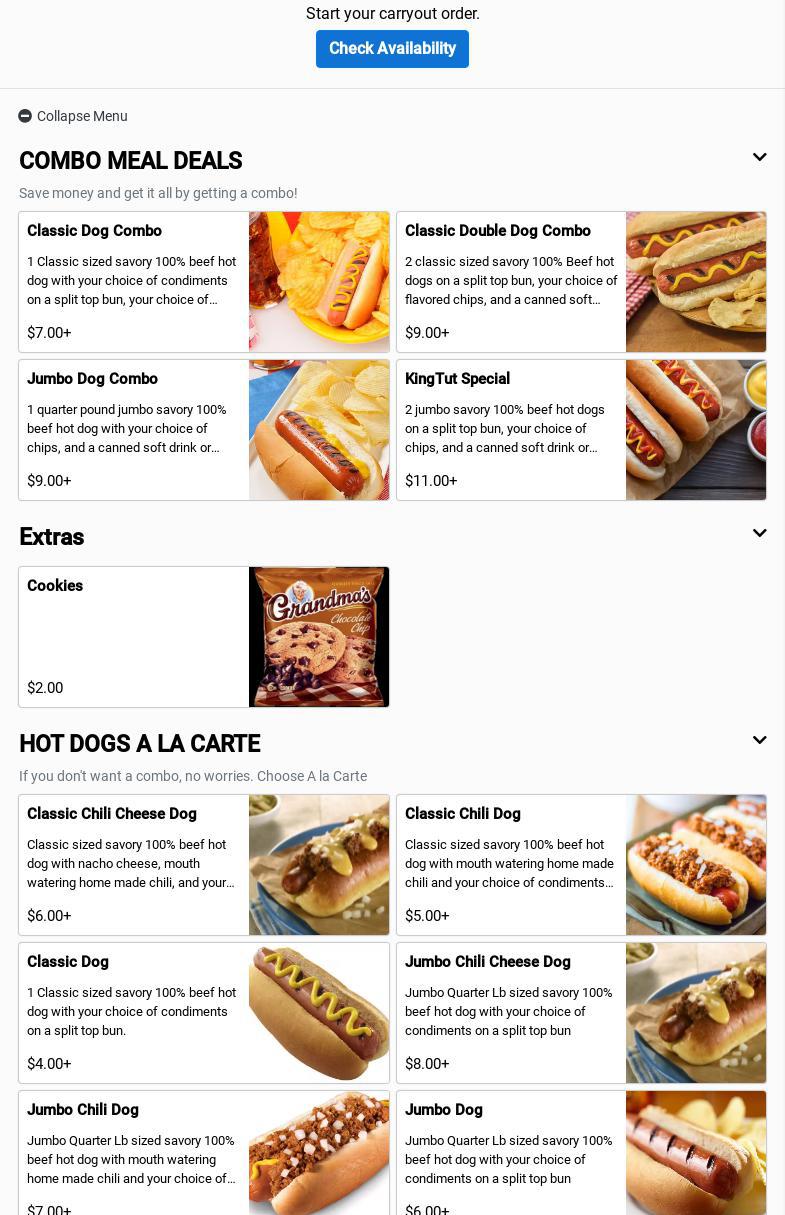Collapse the Hot Dogs A La Carte section

click(759, 741)
